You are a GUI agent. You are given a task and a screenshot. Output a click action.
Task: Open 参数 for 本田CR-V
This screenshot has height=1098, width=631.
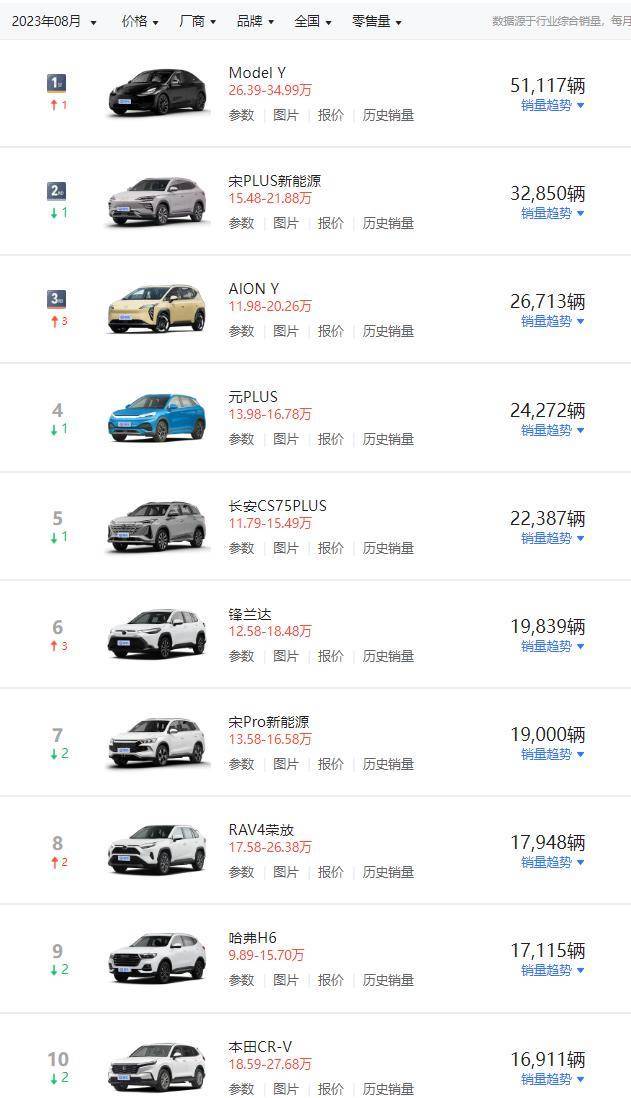pyautogui.click(x=242, y=1088)
